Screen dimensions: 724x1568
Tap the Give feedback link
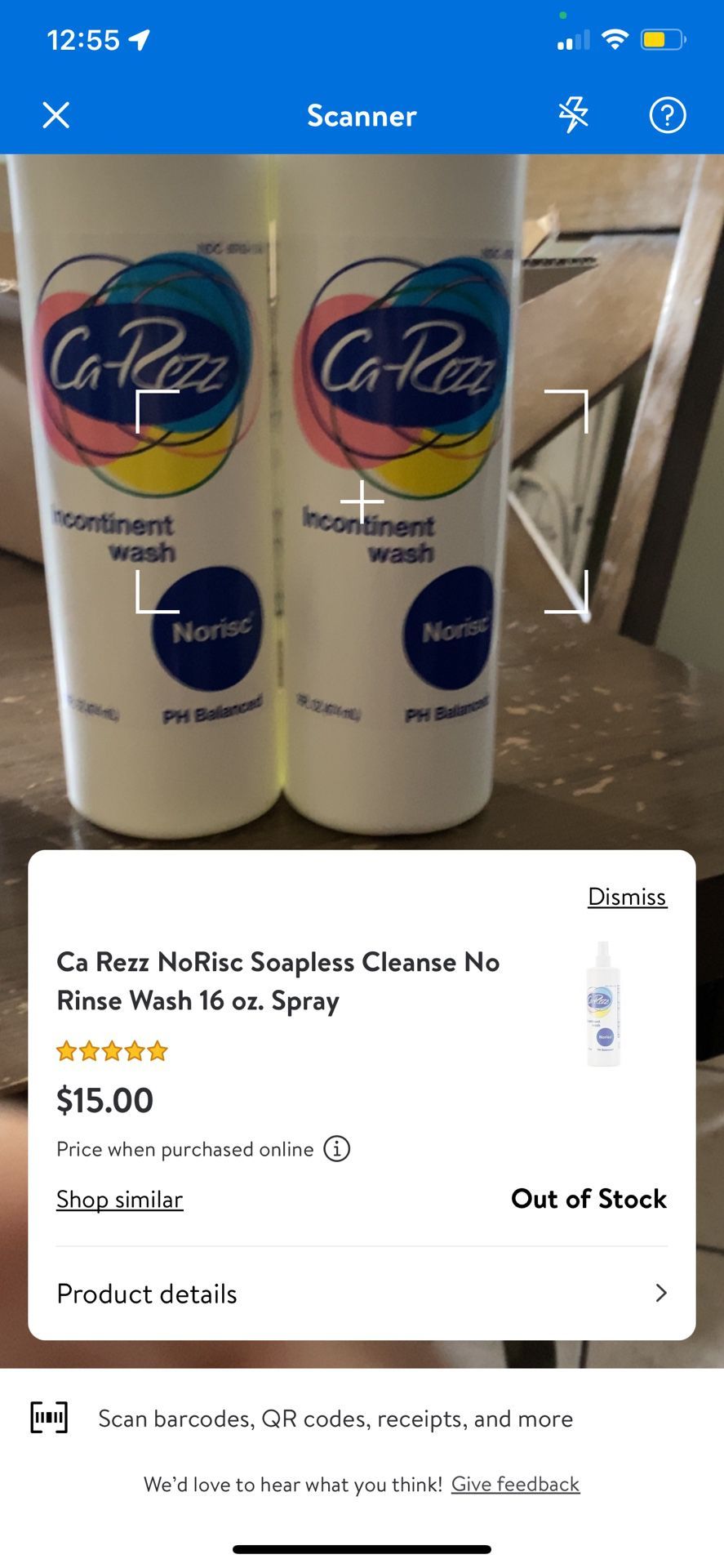click(x=515, y=1484)
